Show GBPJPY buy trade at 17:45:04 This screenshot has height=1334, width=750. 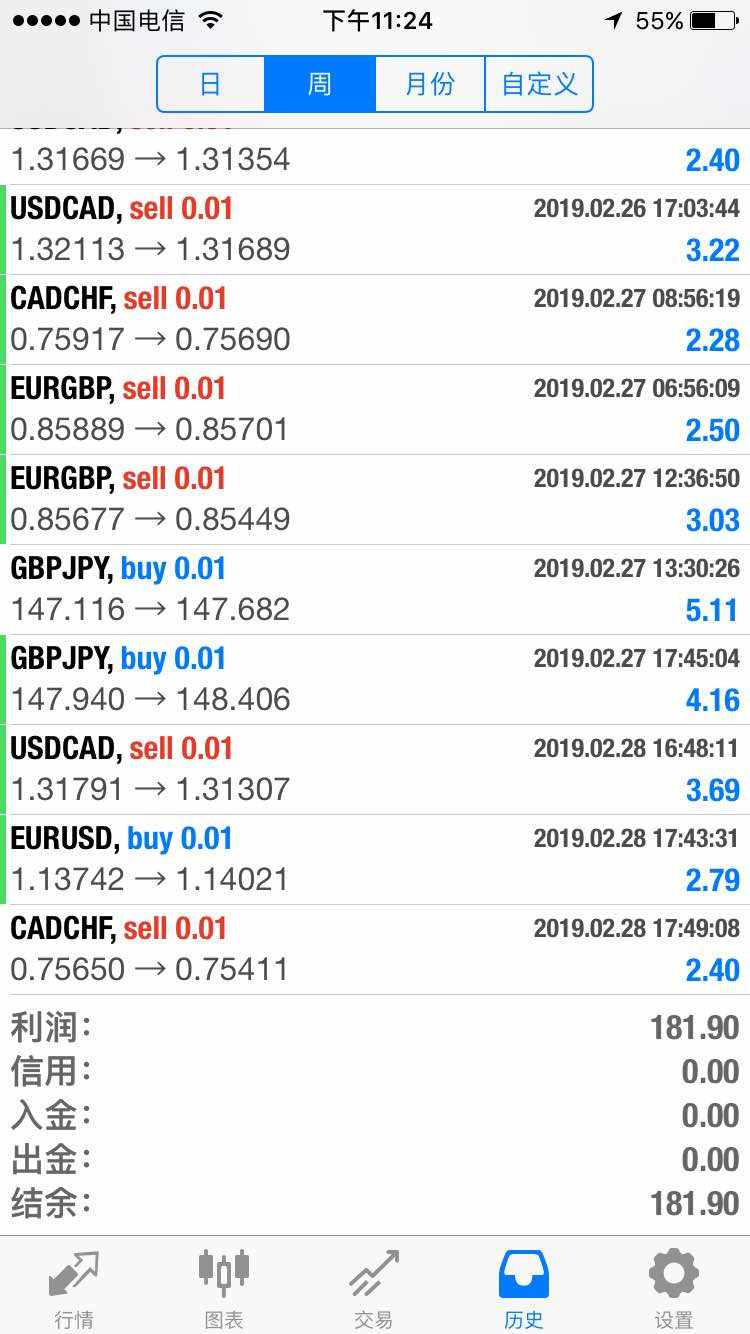[375, 680]
